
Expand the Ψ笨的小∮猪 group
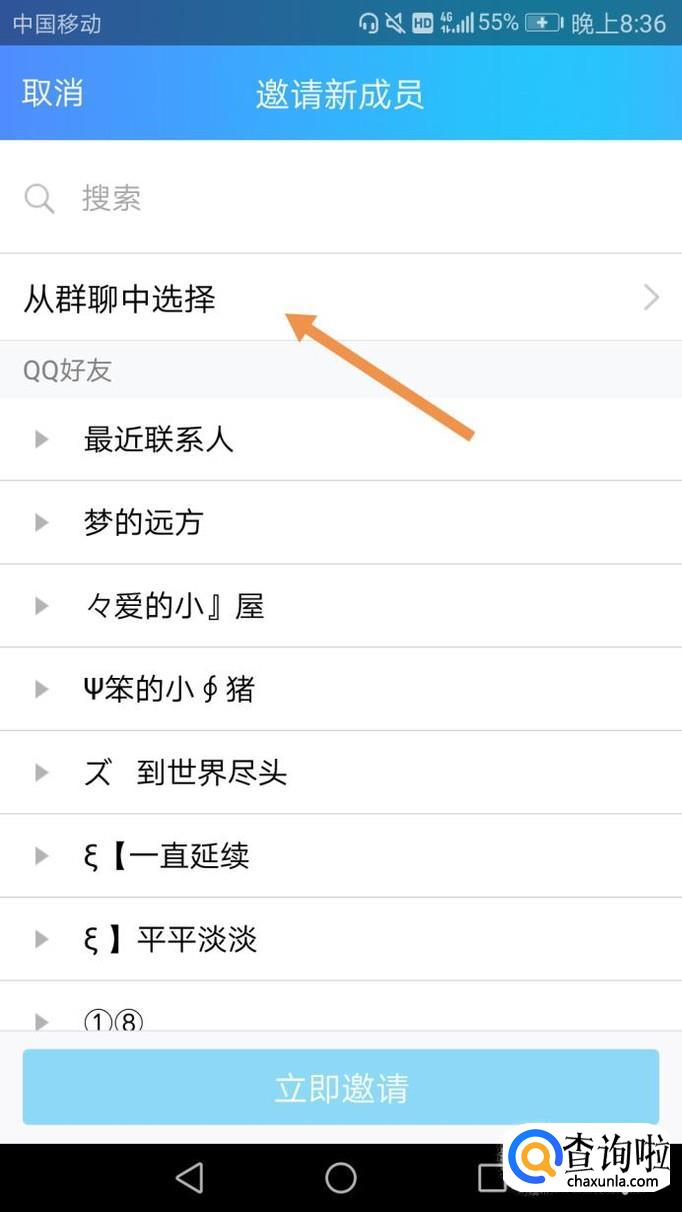[x=341, y=689]
